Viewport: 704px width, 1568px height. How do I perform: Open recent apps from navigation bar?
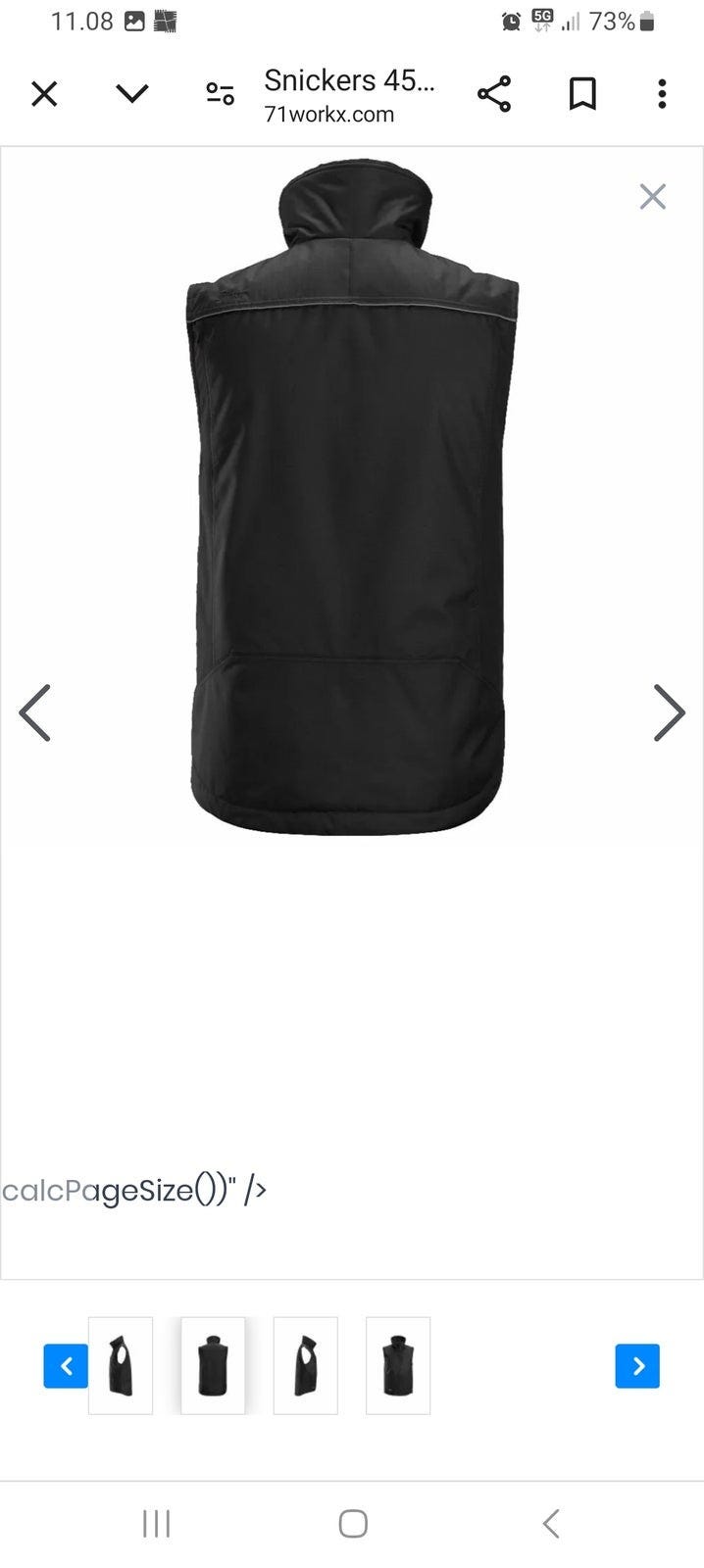click(x=156, y=1523)
